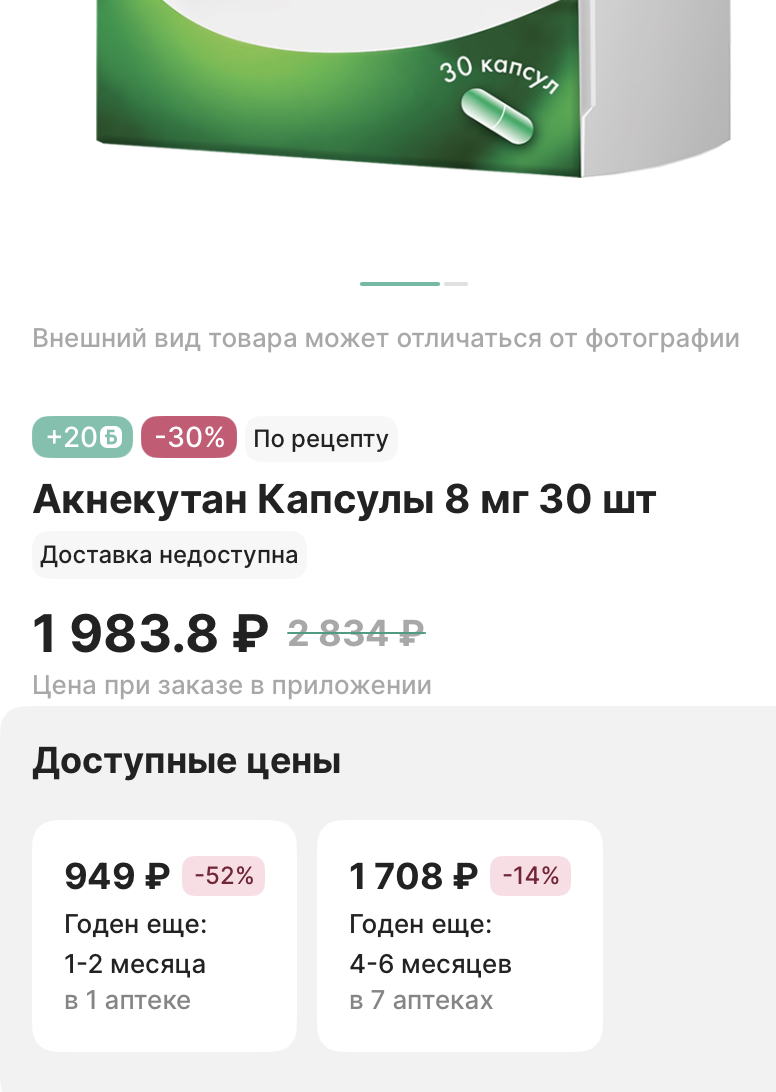Tap the «По рецепту» prescription chip

[x=321, y=439]
